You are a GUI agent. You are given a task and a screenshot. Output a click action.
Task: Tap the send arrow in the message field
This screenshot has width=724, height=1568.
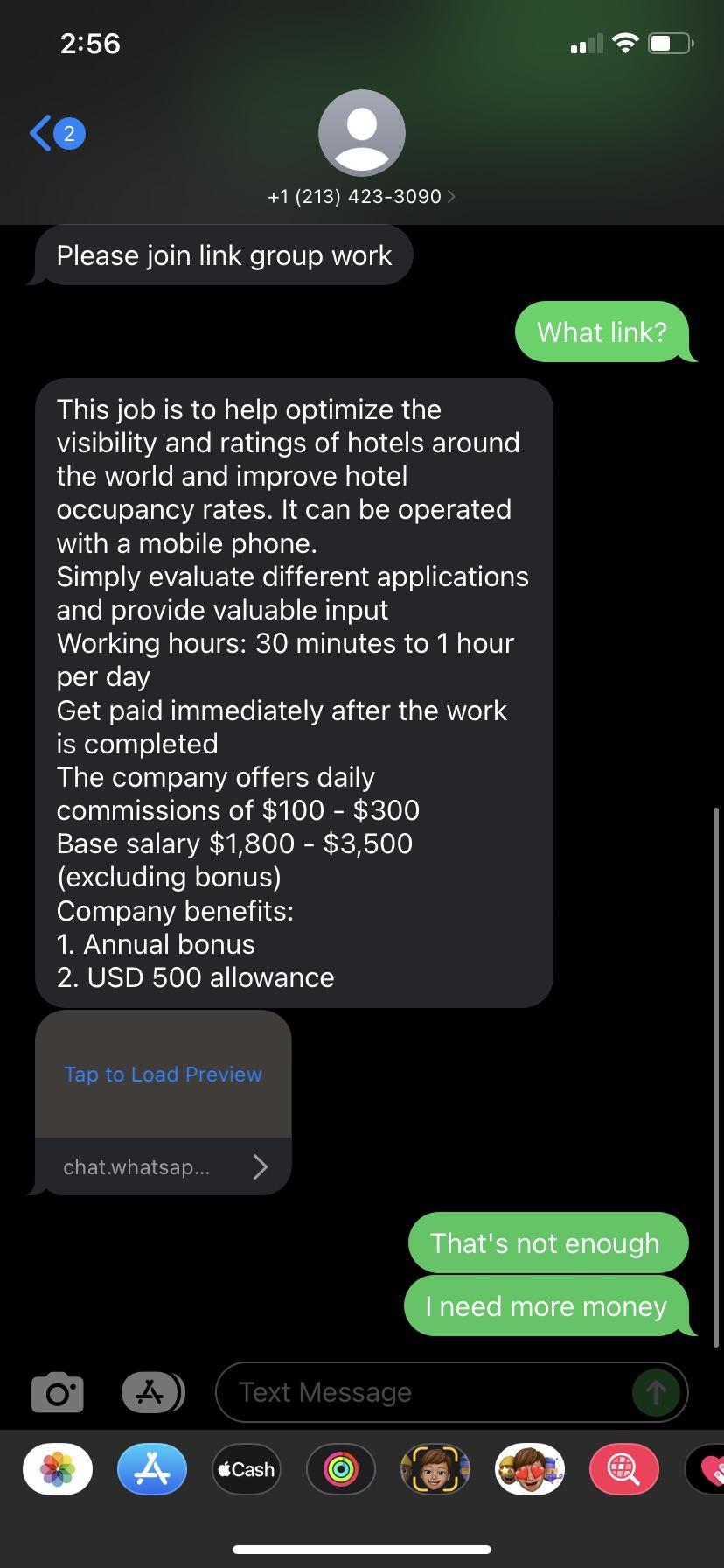(655, 1391)
